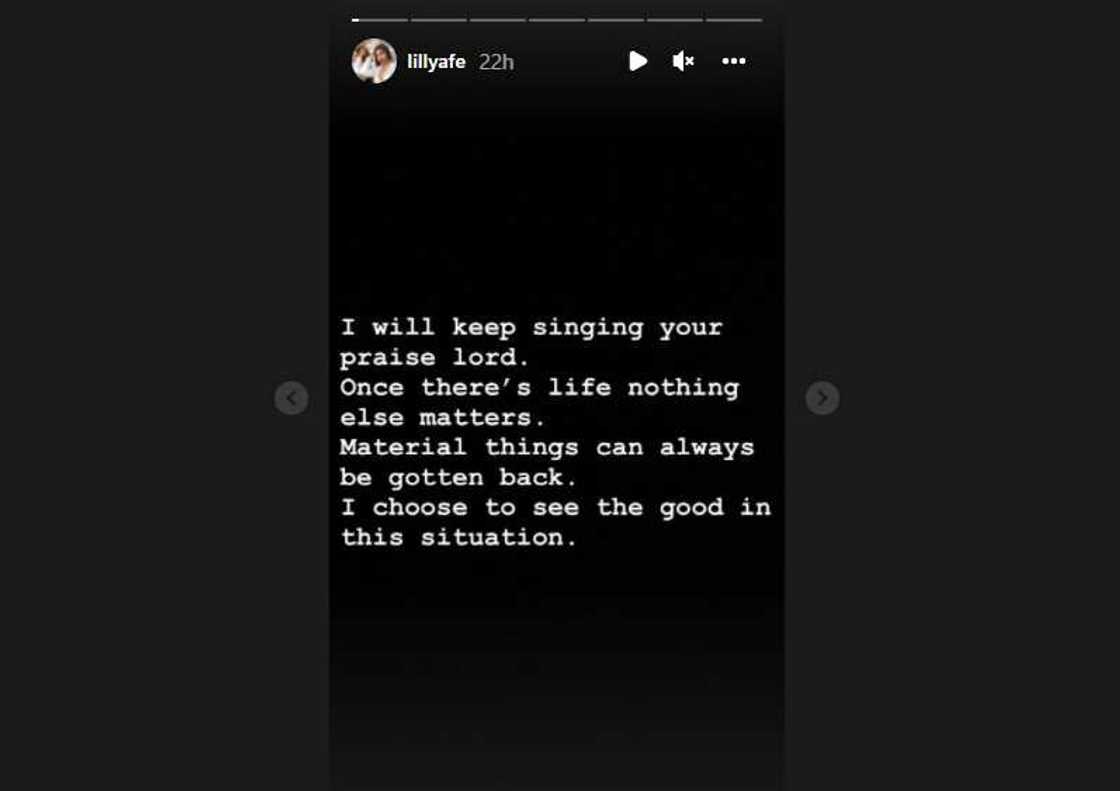Open lillyafe's profile picture
This screenshot has width=1120, height=791.
374,61
